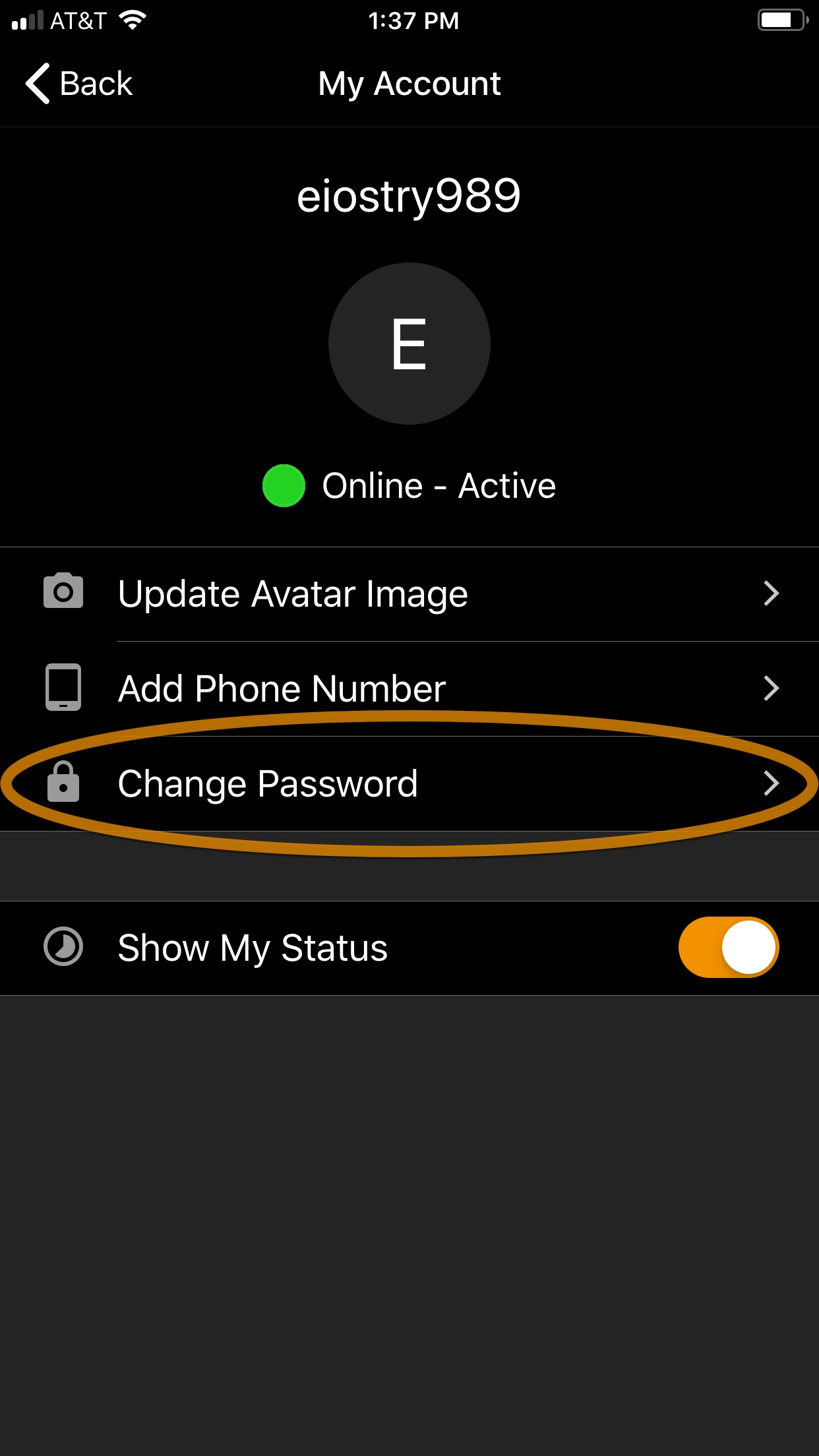
Task: Open Add Phone Number
Action: [x=409, y=688]
